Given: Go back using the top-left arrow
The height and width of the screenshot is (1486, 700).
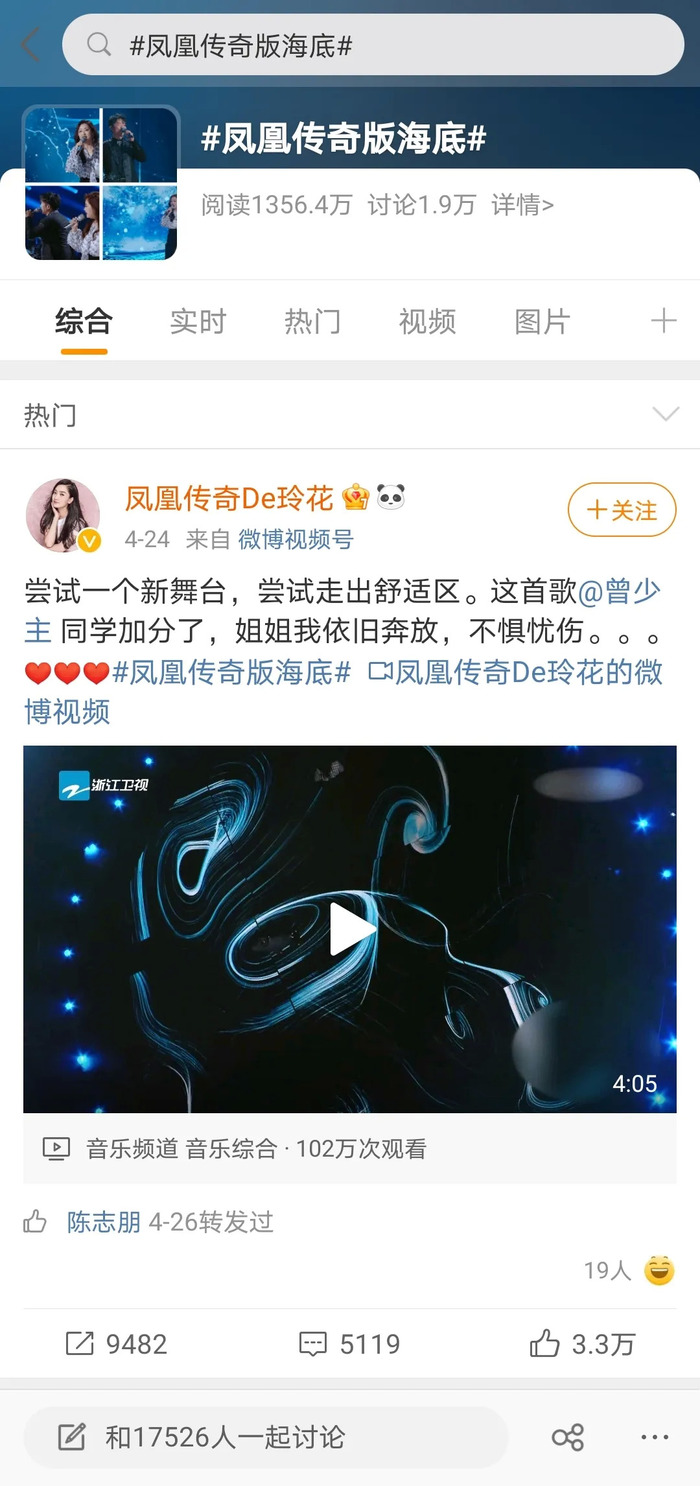Looking at the screenshot, I should point(31,45).
